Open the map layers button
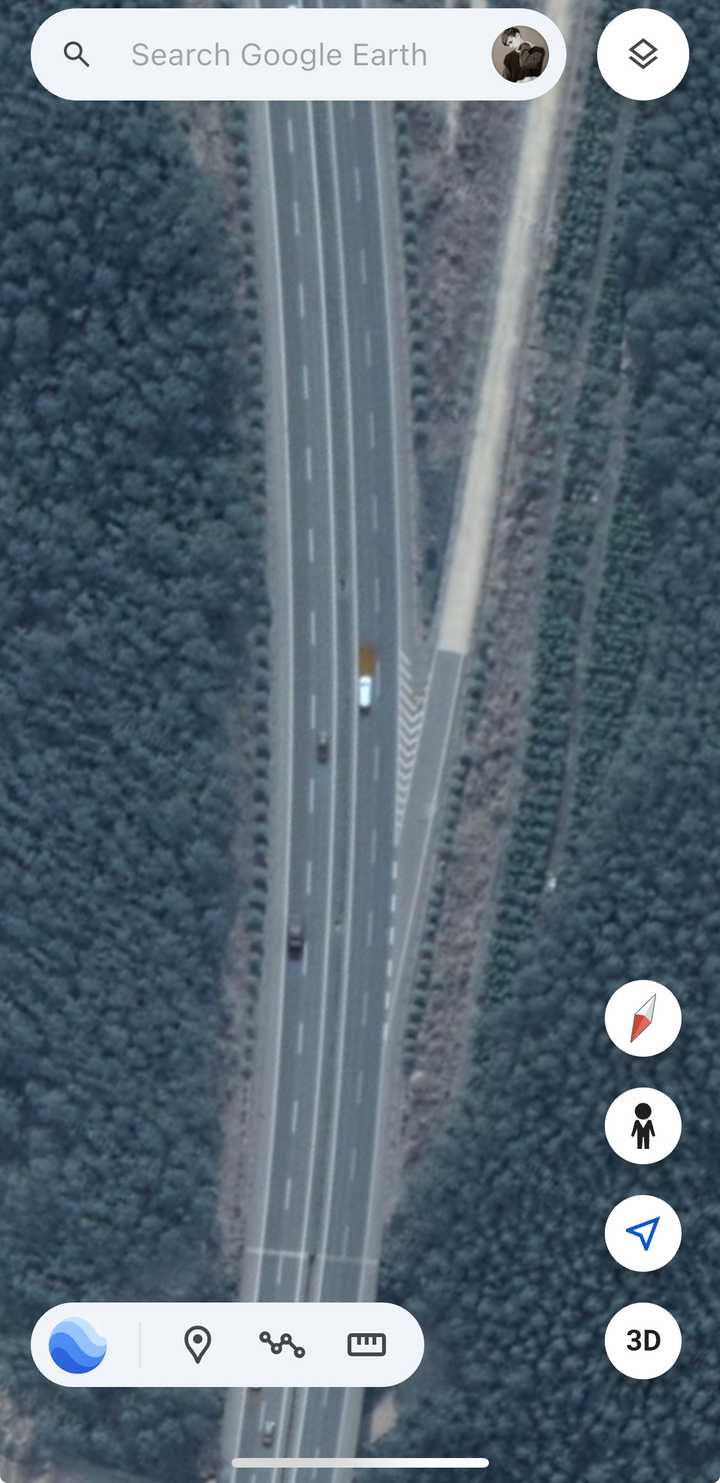The width and height of the screenshot is (720, 1483). point(643,55)
